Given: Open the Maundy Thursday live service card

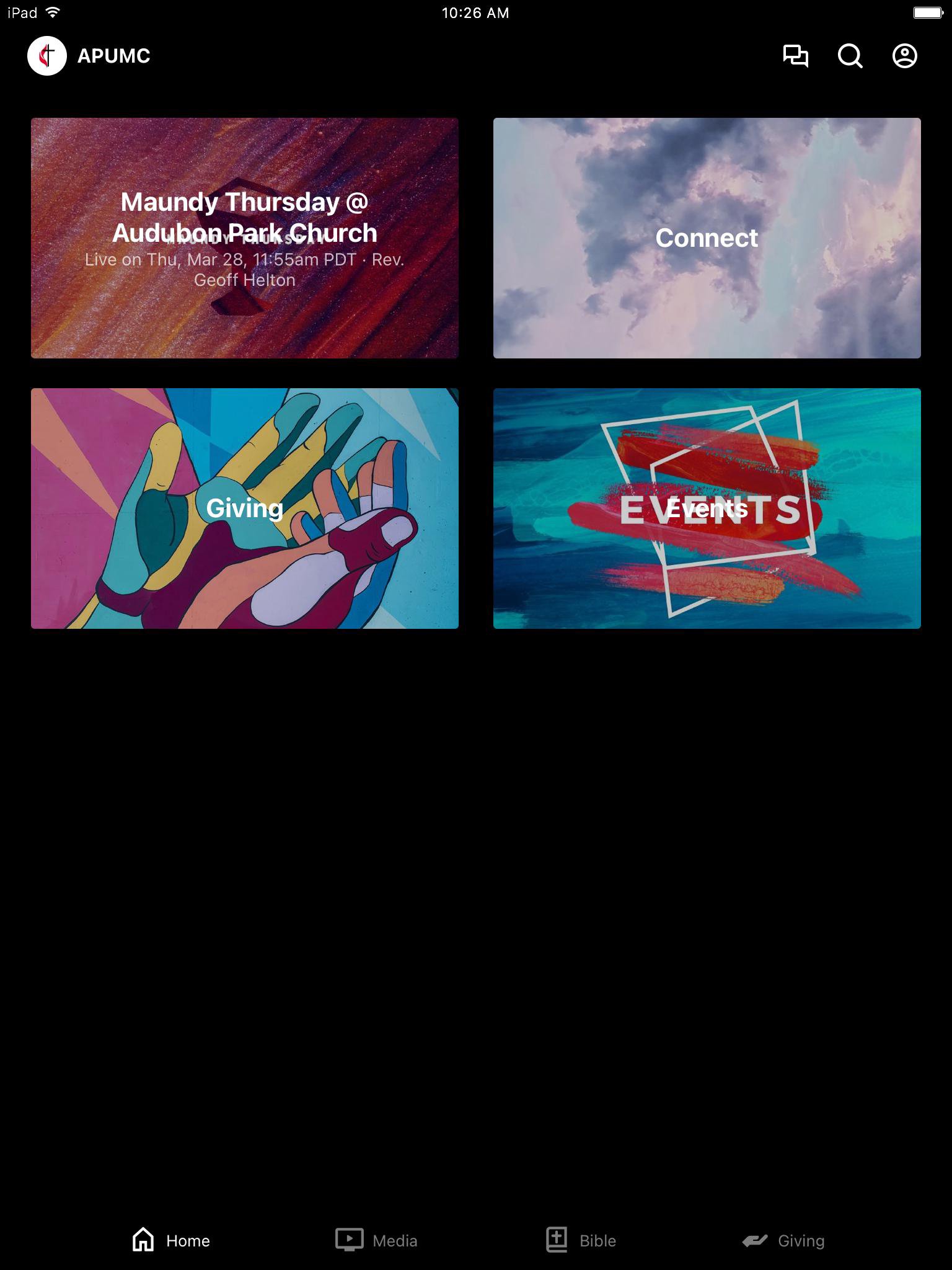Looking at the screenshot, I should click(244, 238).
